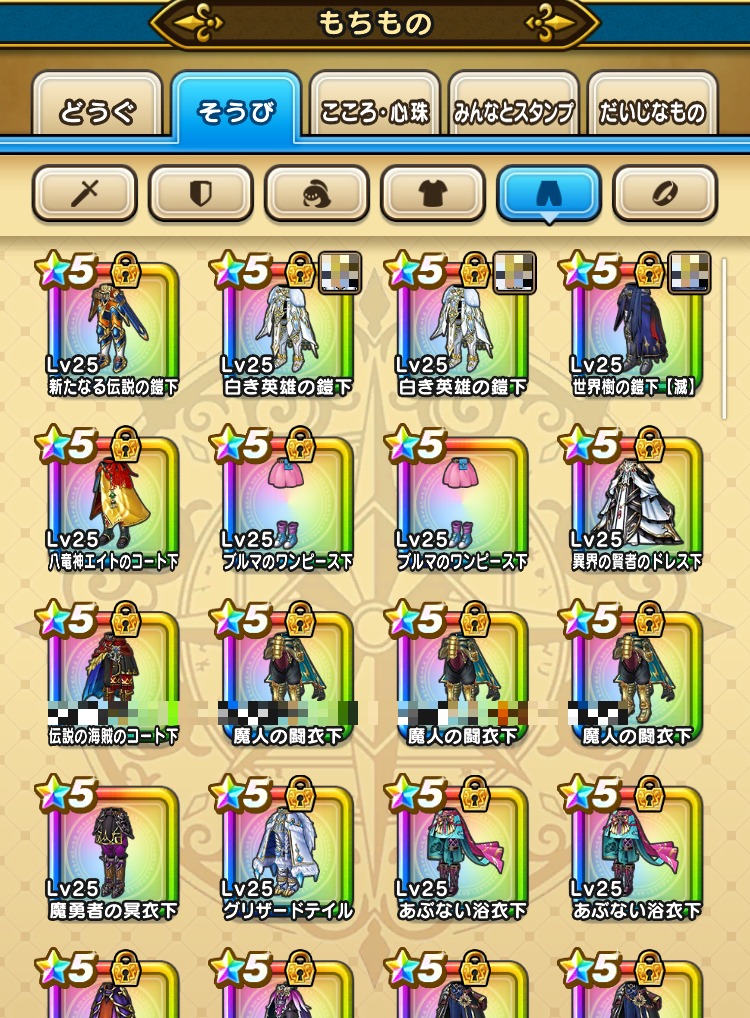750x1018 pixels.
Task: Filter by accessory ring icon
Action: pos(664,193)
